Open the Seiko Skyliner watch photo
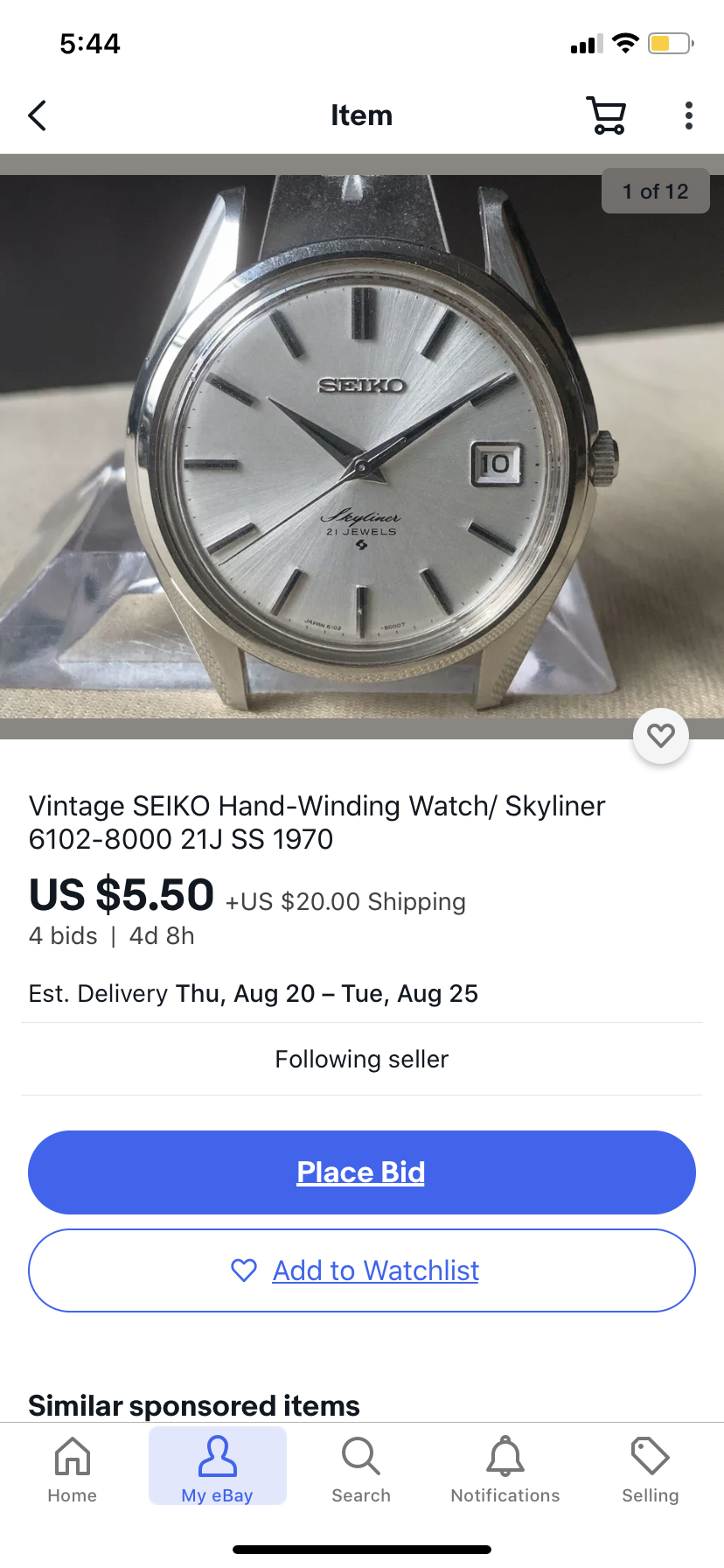This screenshot has width=724, height=1568. 362,446
